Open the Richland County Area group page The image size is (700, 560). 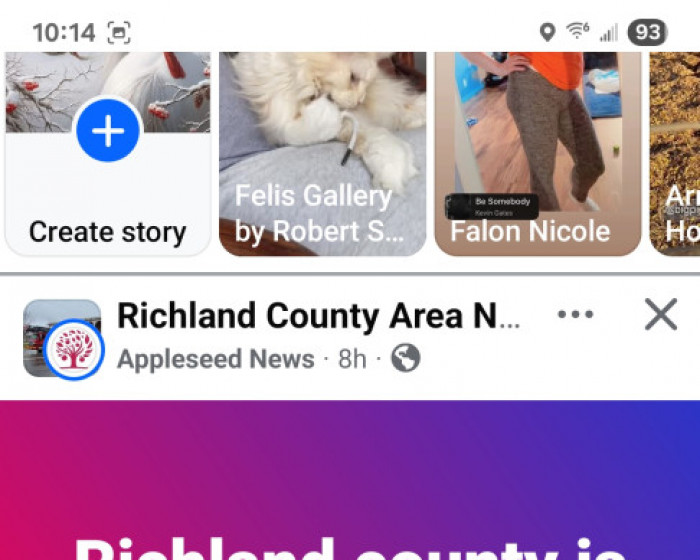pos(318,316)
